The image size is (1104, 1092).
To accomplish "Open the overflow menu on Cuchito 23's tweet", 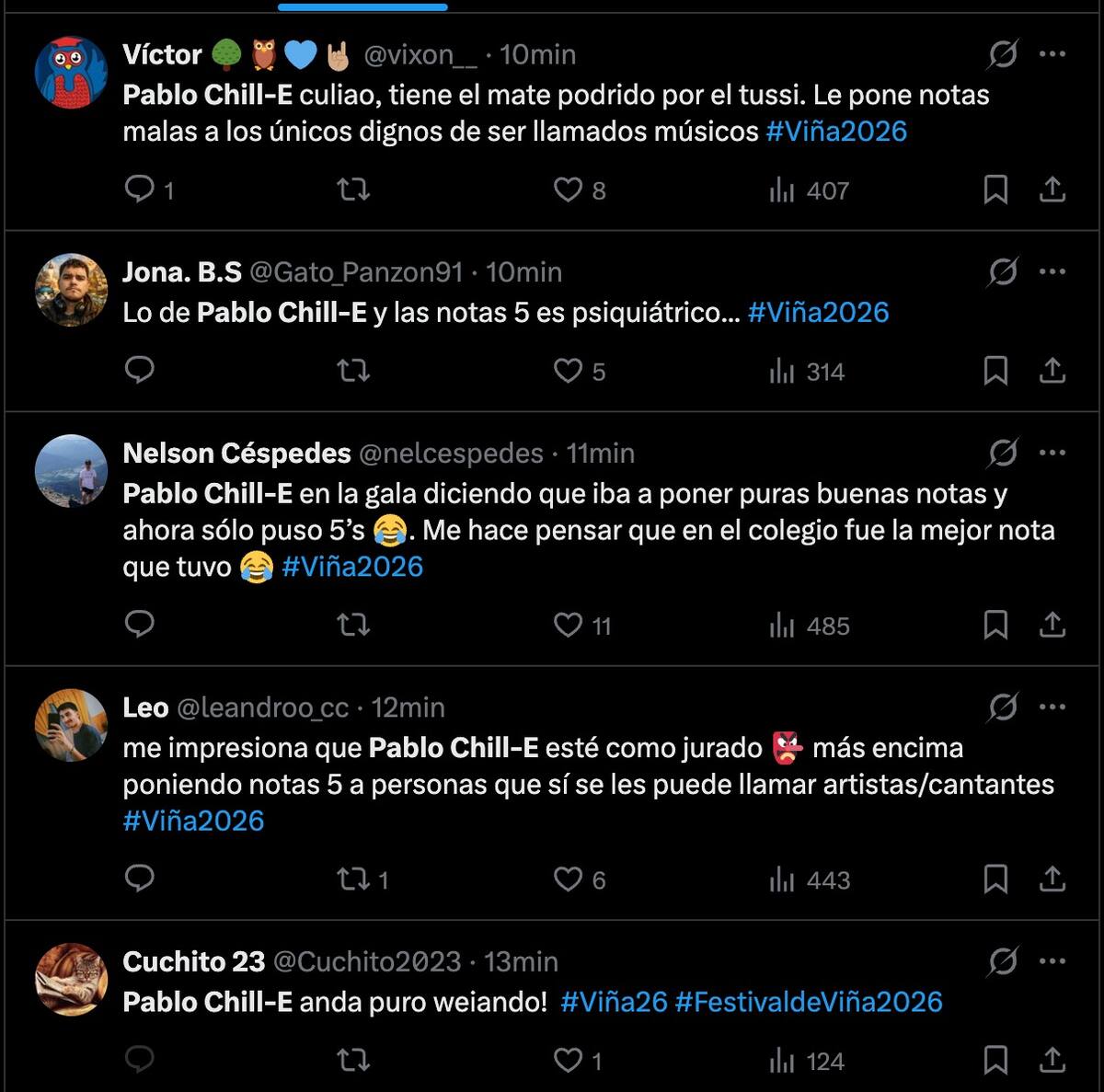I will click(x=1052, y=962).
